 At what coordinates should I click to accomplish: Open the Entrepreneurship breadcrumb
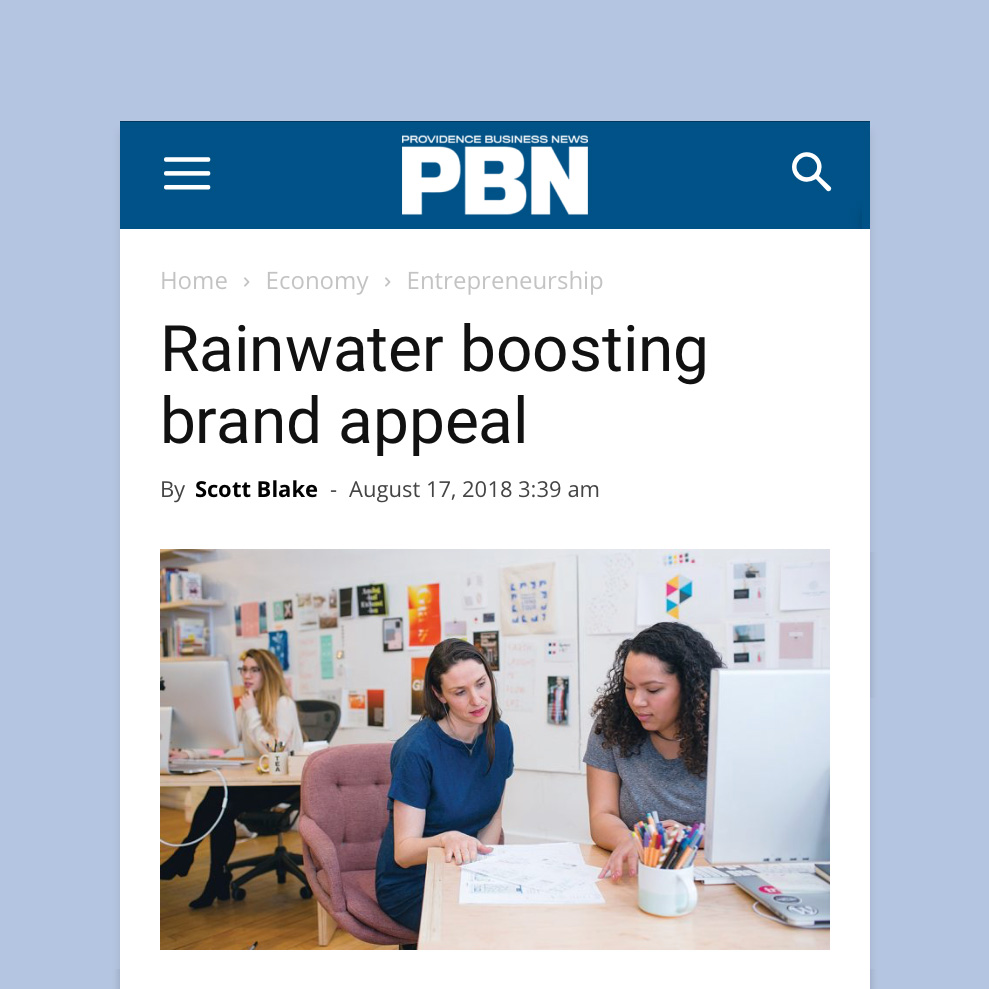(x=504, y=281)
